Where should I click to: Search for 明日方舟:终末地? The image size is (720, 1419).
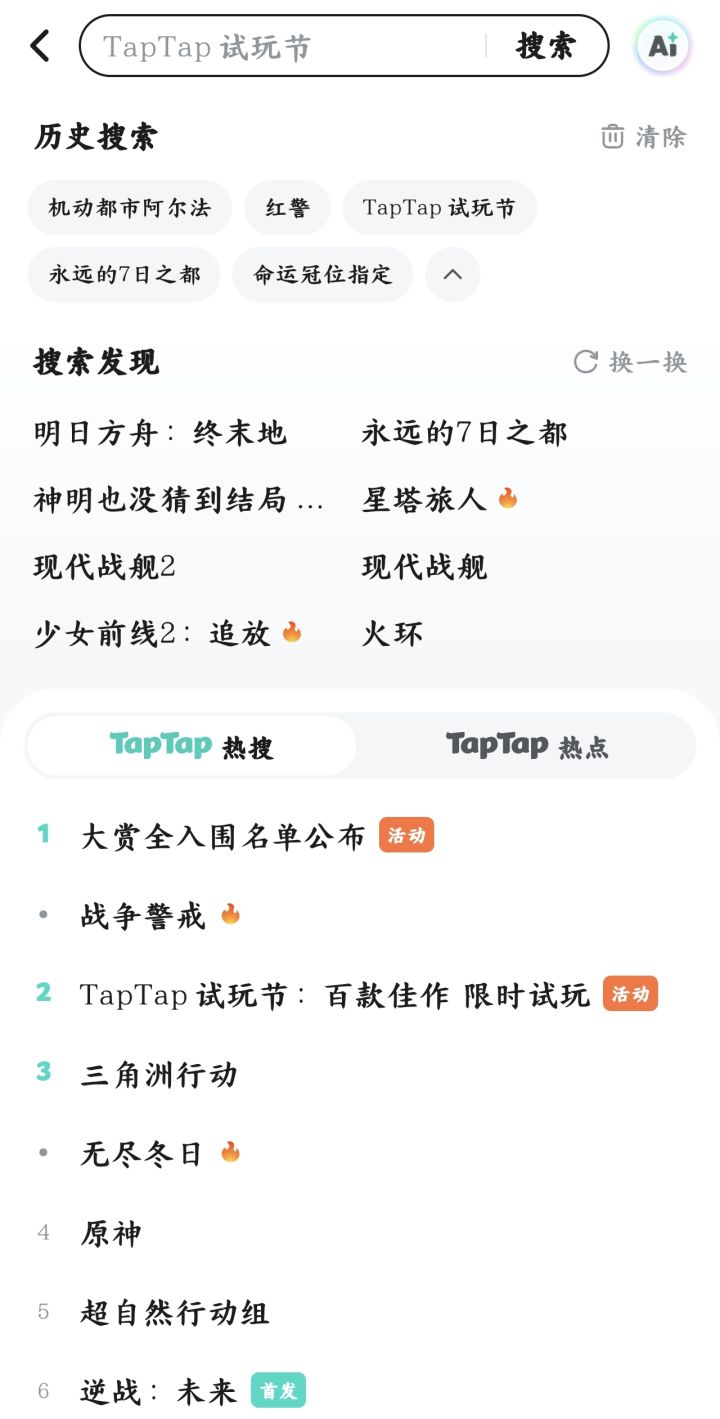click(160, 433)
